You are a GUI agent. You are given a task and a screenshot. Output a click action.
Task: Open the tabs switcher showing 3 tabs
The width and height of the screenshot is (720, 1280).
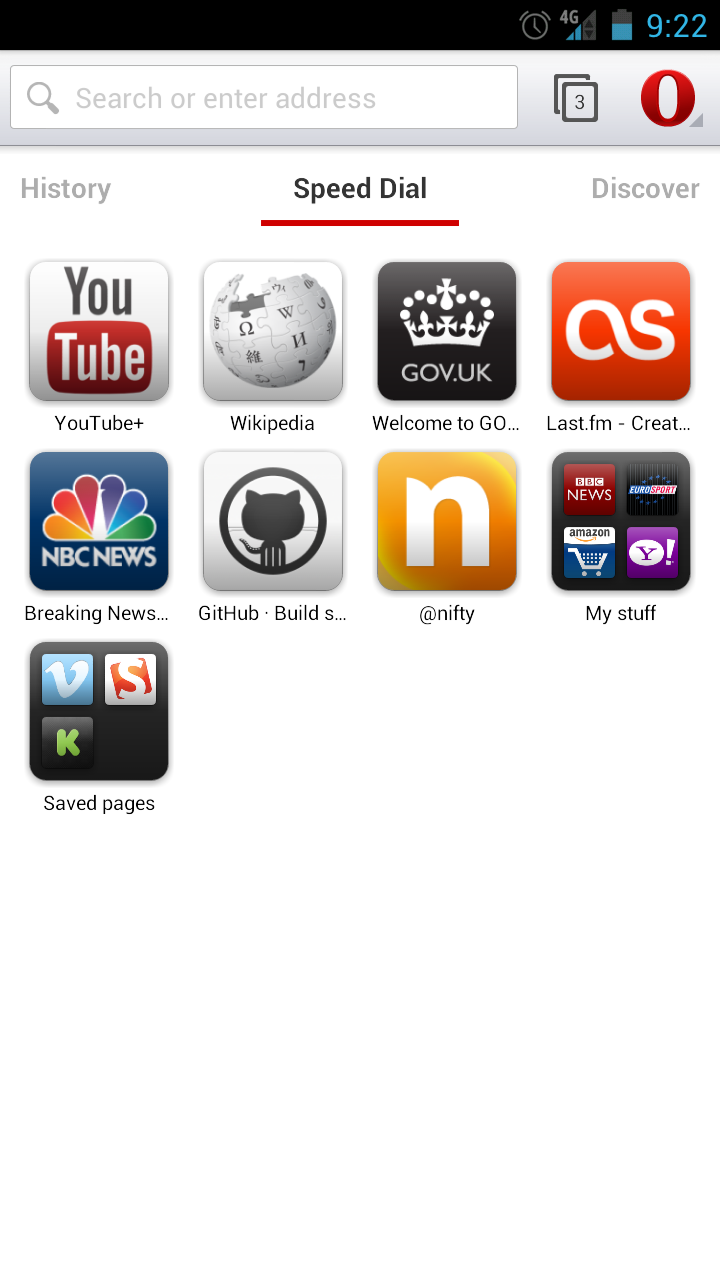(577, 99)
